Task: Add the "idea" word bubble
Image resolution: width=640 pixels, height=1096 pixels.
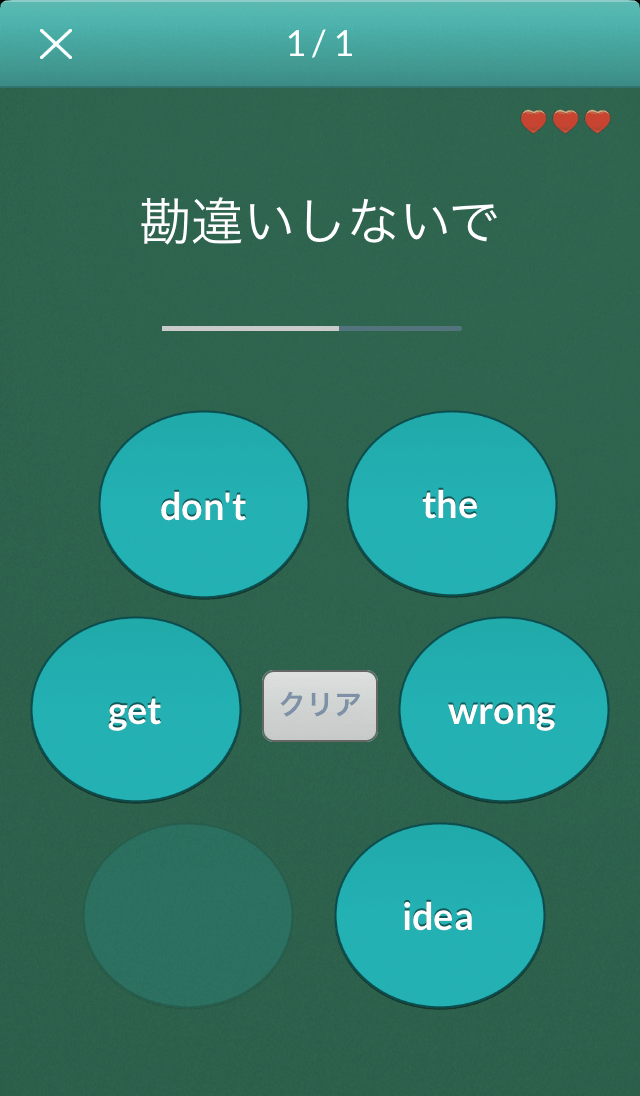Action: (439, 915)
